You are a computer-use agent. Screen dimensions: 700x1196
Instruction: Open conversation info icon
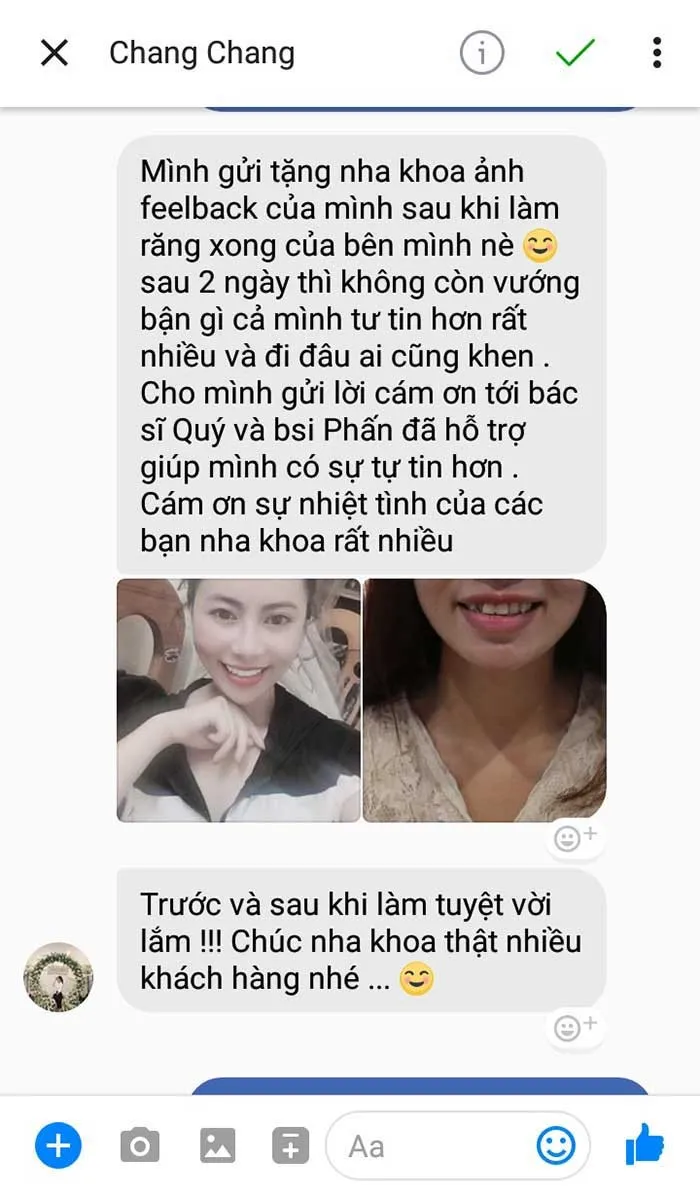482,53
